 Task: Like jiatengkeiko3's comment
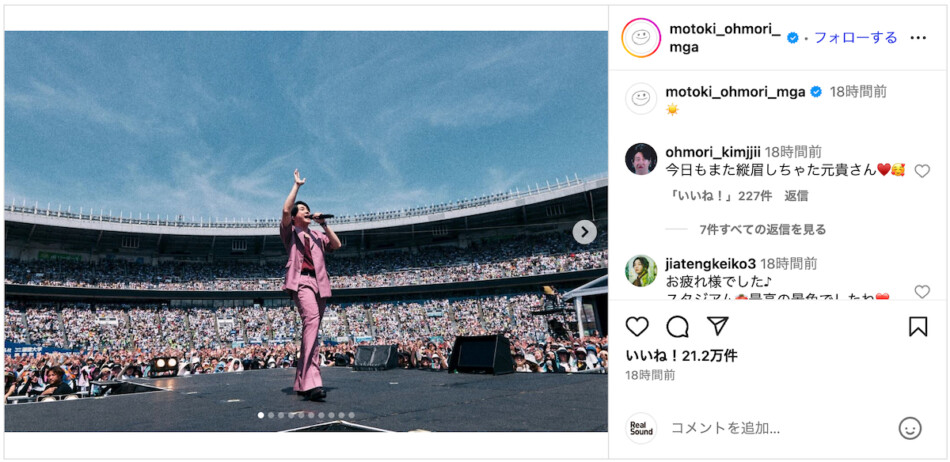click(922, 291)
